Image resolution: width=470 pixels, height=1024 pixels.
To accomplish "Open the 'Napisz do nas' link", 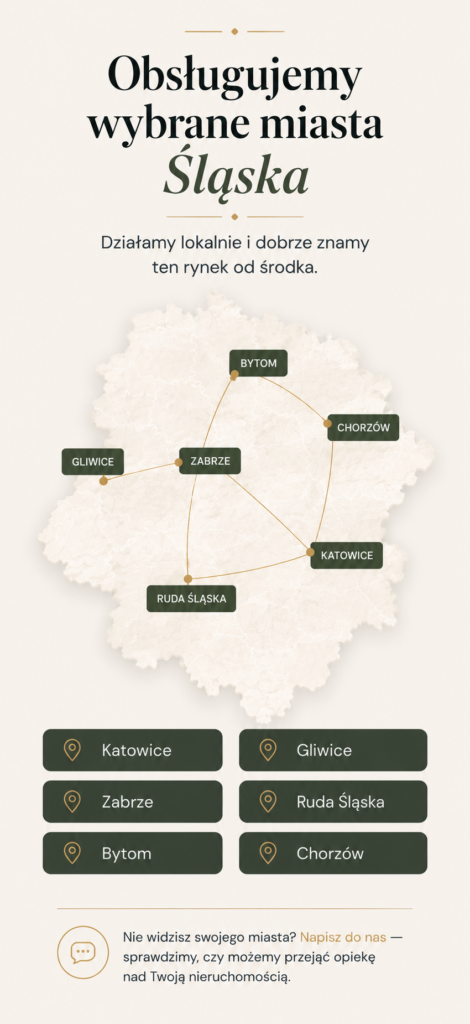I will coord(343,937).
